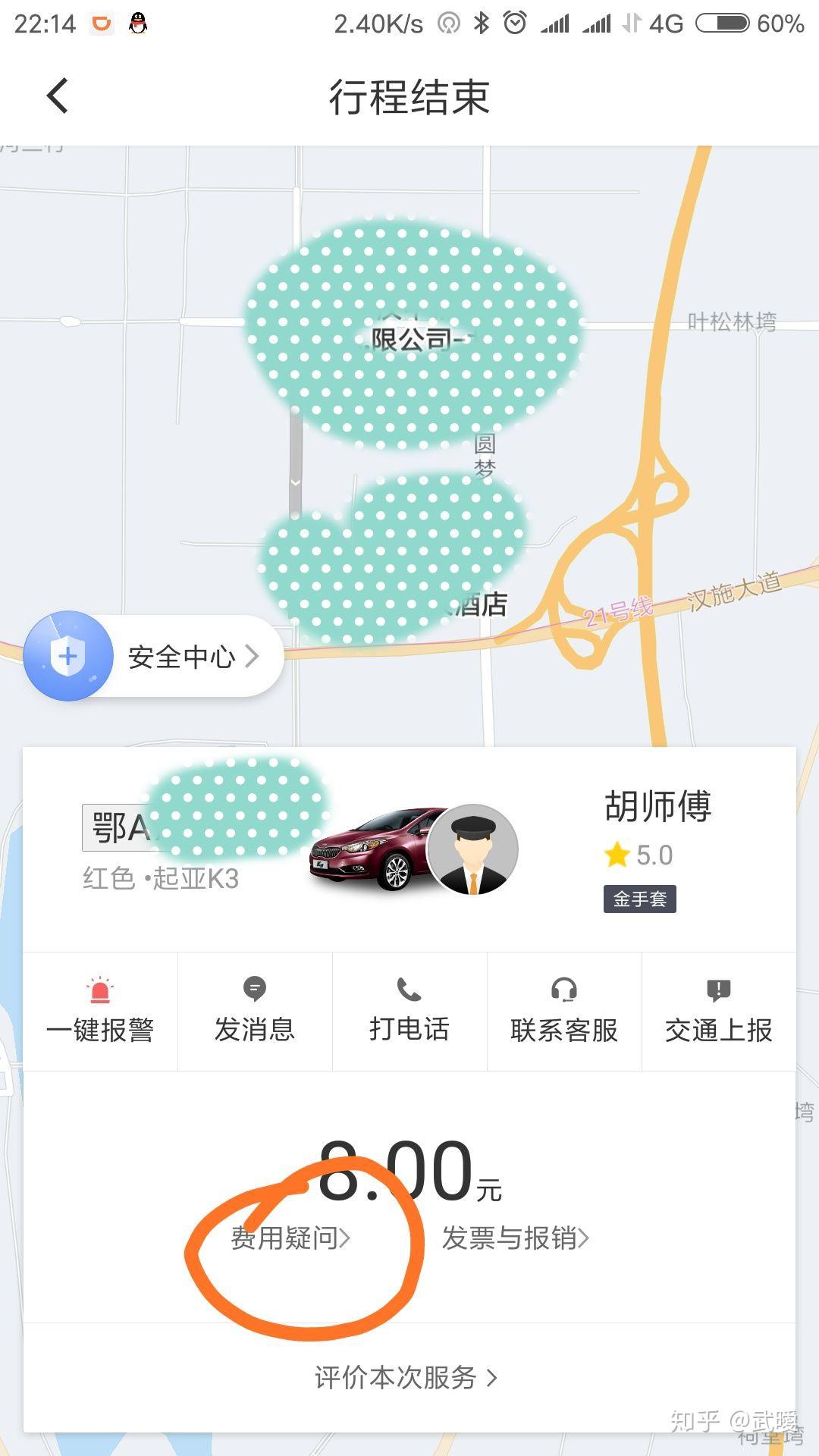Tap driver 胡师傅 name to view profile

tap(657, 806)
